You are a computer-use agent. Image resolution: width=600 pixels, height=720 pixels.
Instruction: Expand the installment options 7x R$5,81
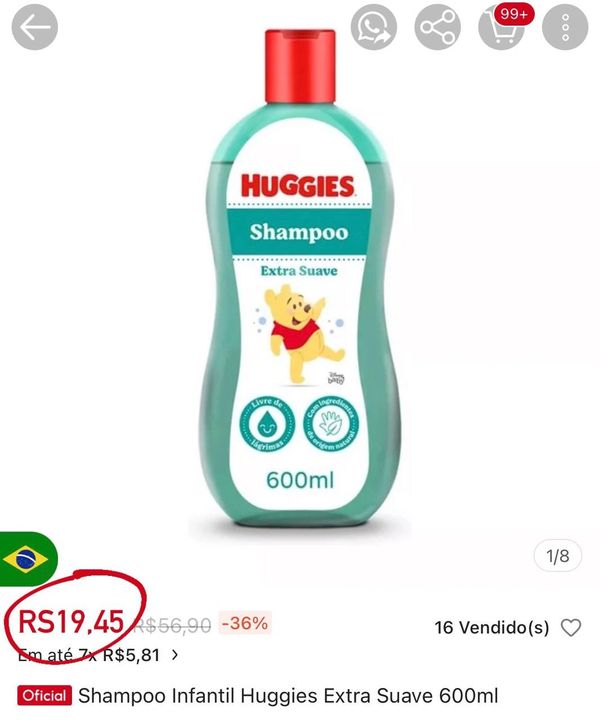[100, 656]
